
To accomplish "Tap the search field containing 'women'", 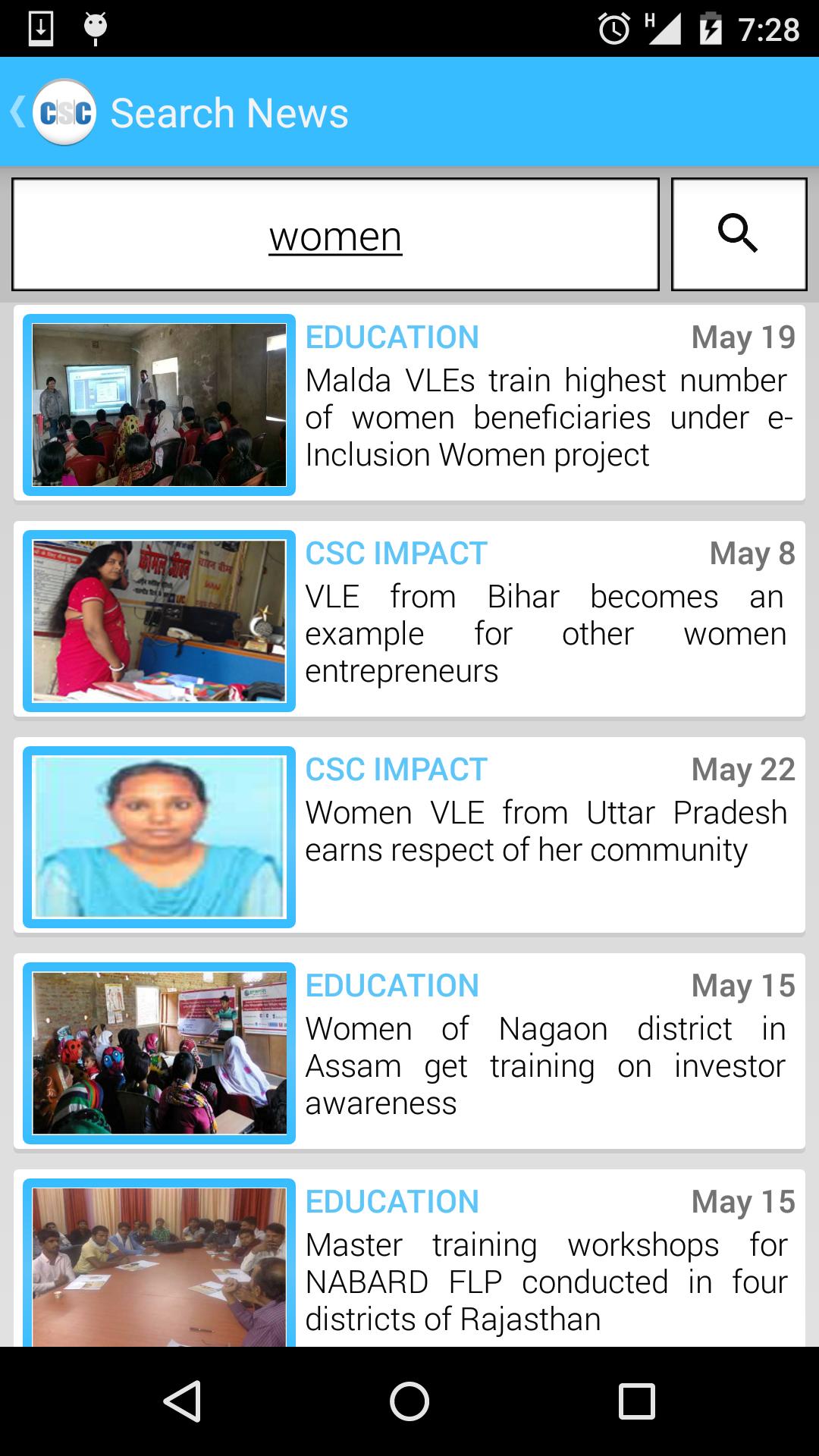I will click(335, 235).
